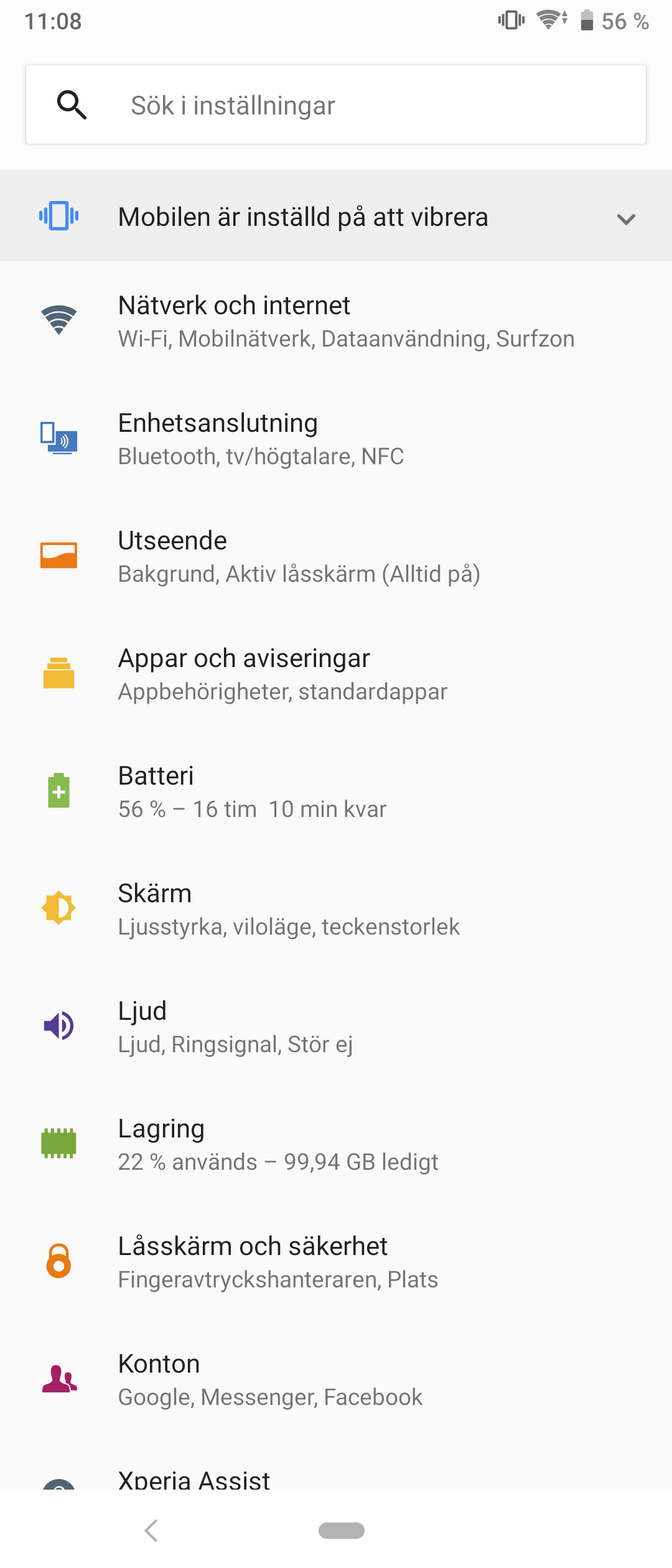The image size is (672, 1568).
Task: View Batteri details
Action: pyautogui.click(x=336, y=791)
